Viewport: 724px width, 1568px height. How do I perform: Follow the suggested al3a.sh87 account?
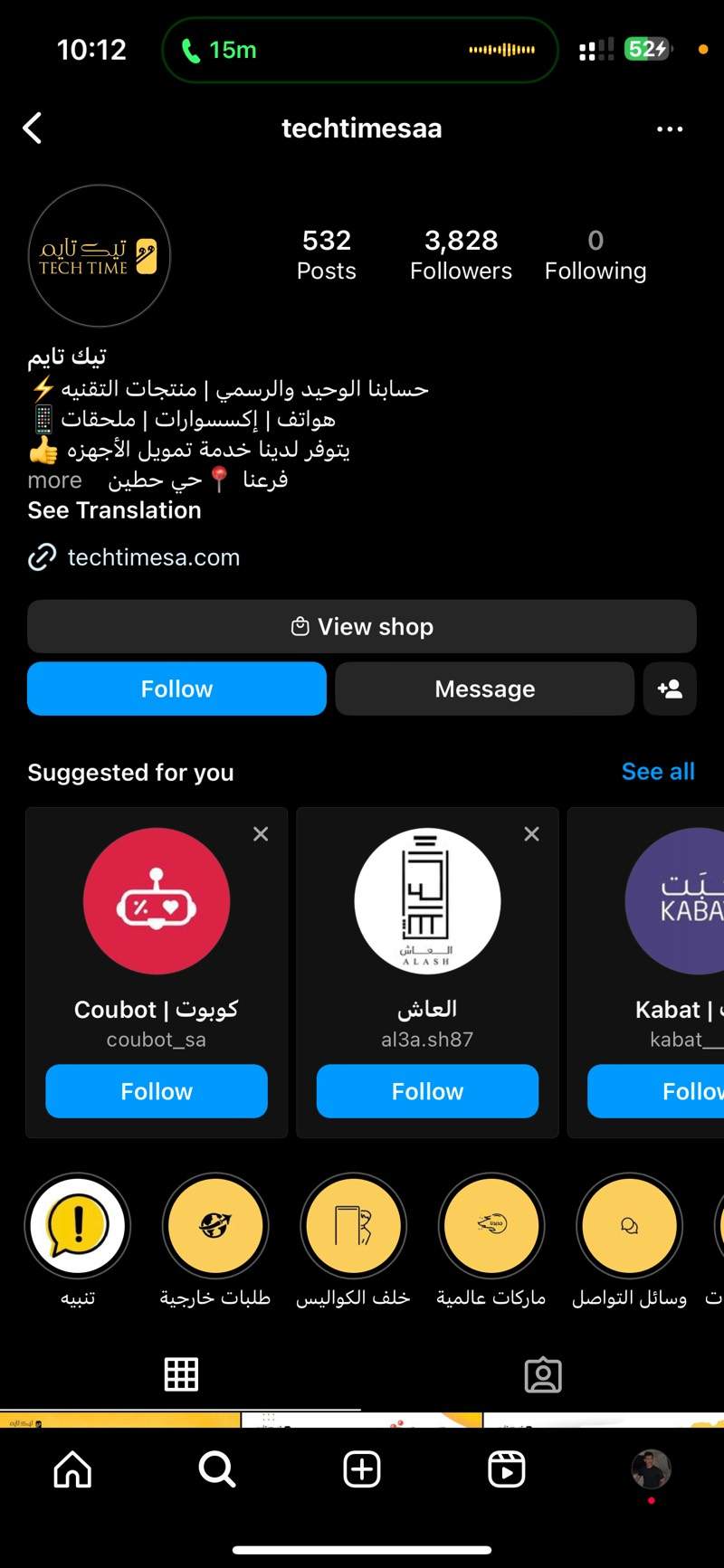point(427,1091)
